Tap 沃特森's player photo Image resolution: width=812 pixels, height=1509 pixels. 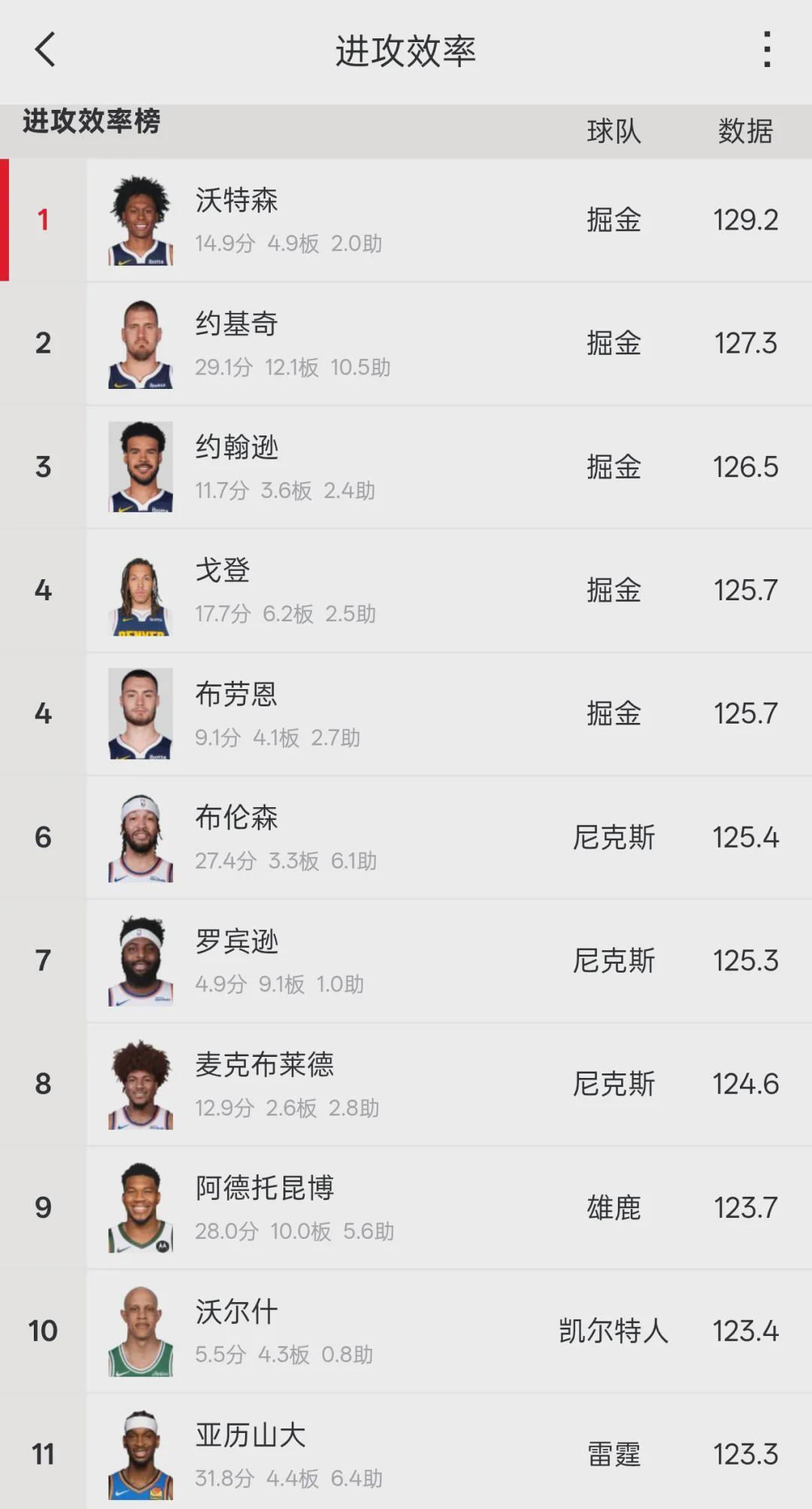(x=141, y=218)
